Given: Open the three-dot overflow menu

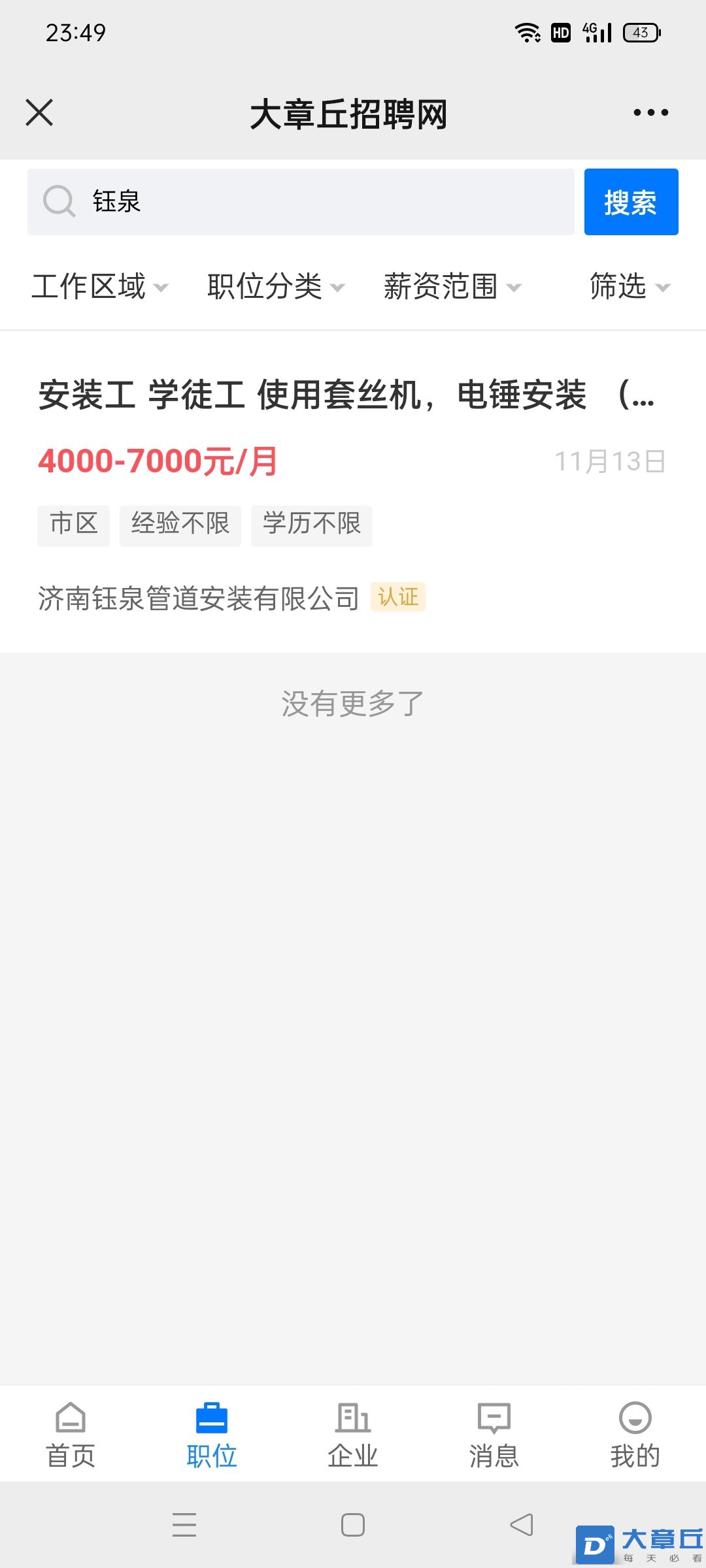Looking at the screenshot, I should [650, 112].
